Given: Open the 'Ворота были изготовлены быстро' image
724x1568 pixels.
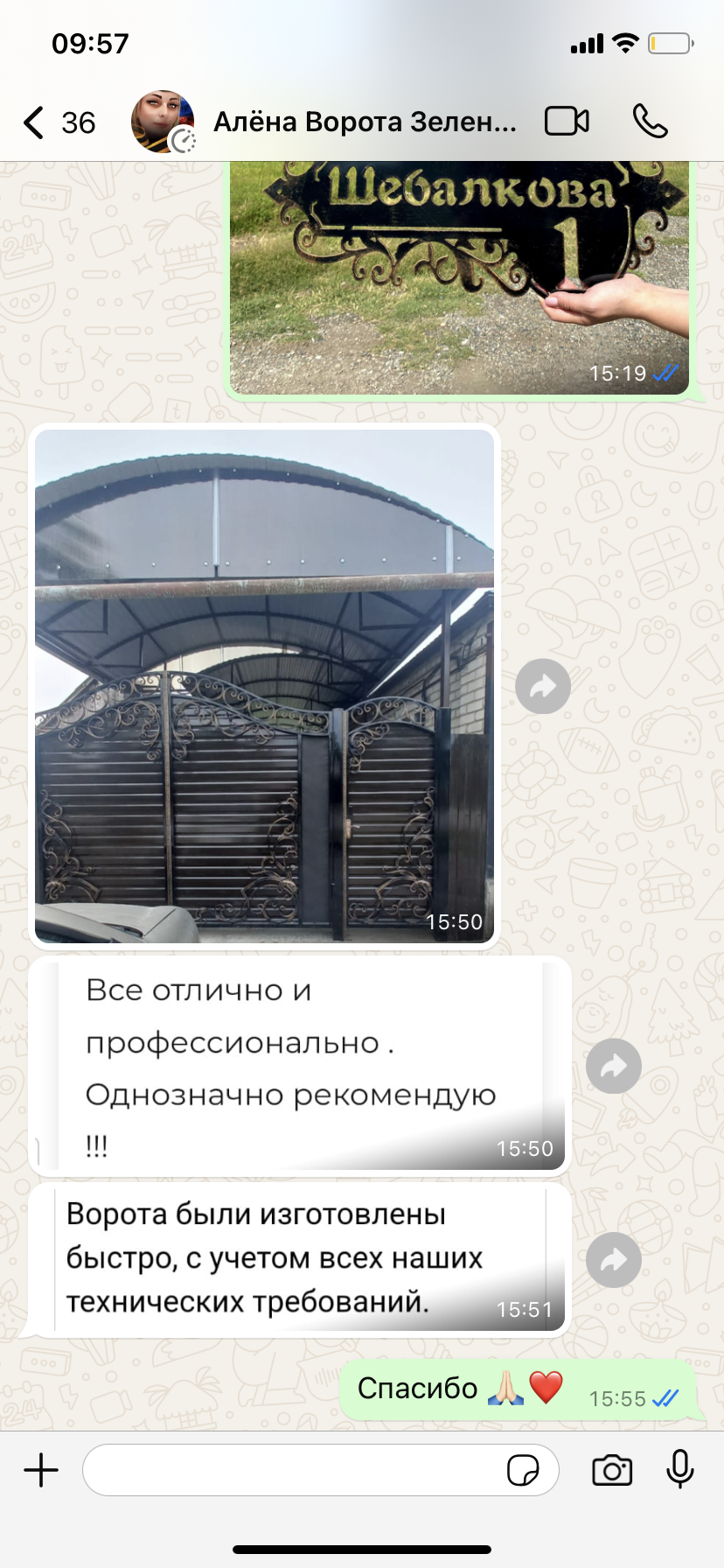Looking at the screenshot, I should 299,1258.
